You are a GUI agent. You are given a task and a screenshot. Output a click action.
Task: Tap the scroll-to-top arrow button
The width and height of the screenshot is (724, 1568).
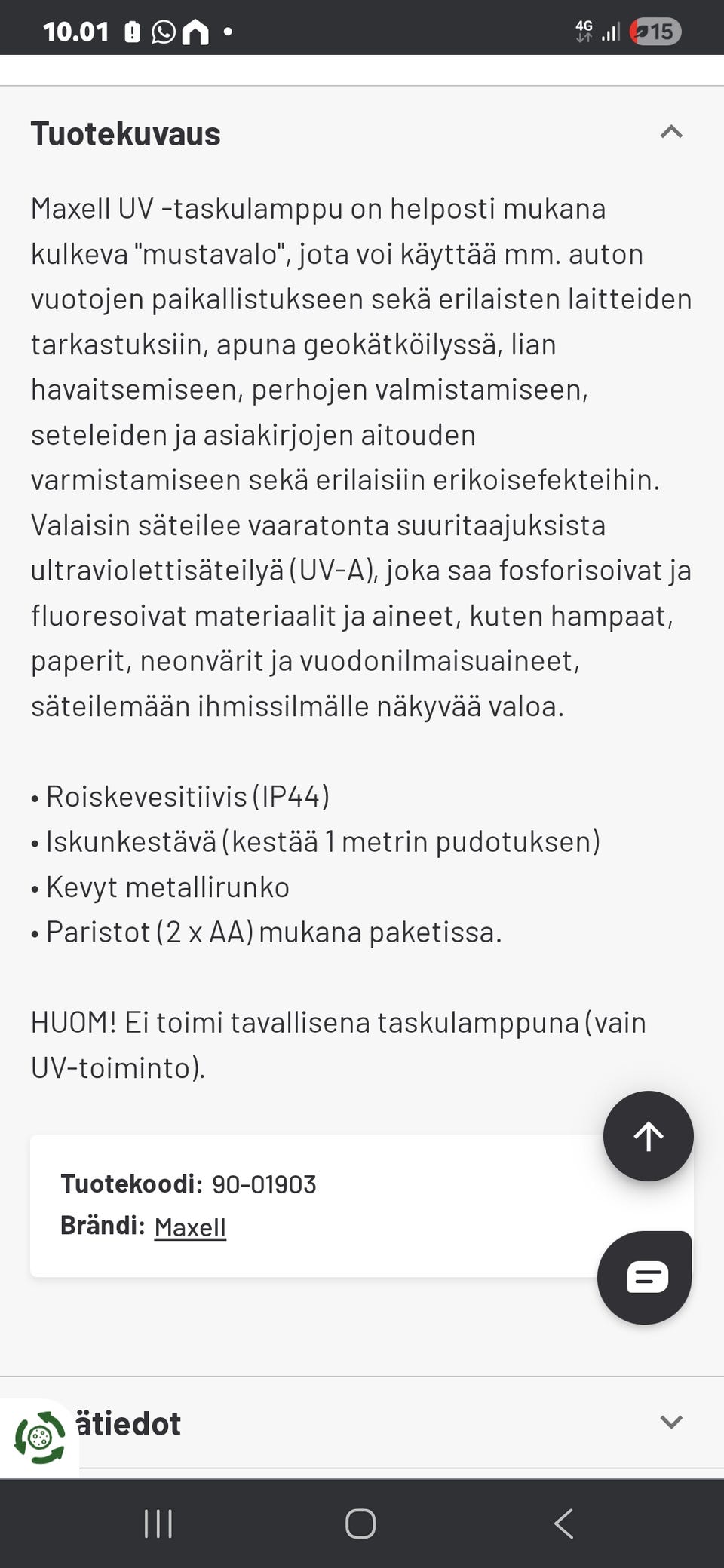click(x=648, y=1136)
